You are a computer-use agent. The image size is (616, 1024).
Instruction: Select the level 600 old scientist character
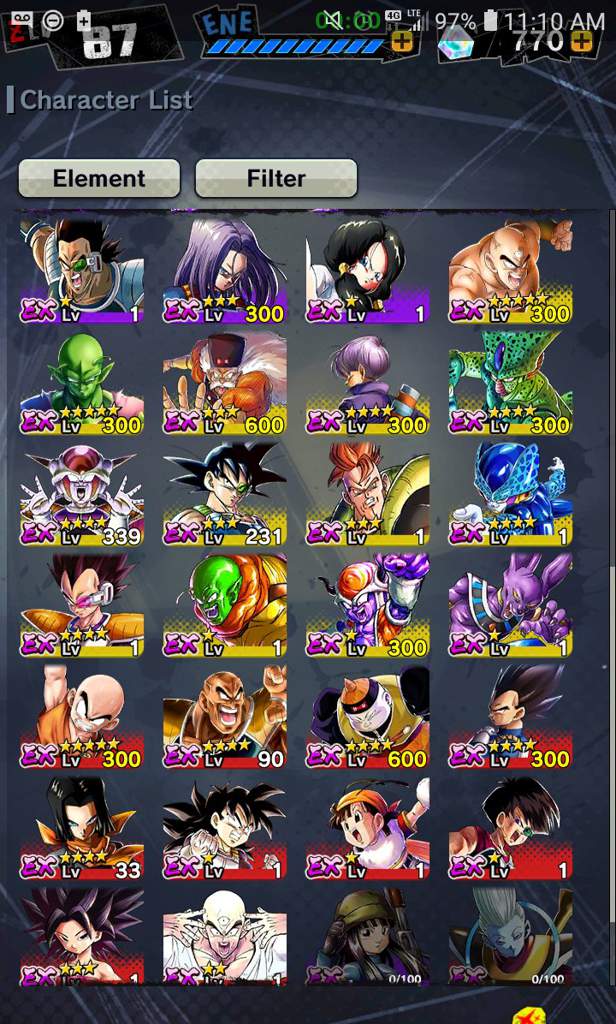[x=225, y=384]
